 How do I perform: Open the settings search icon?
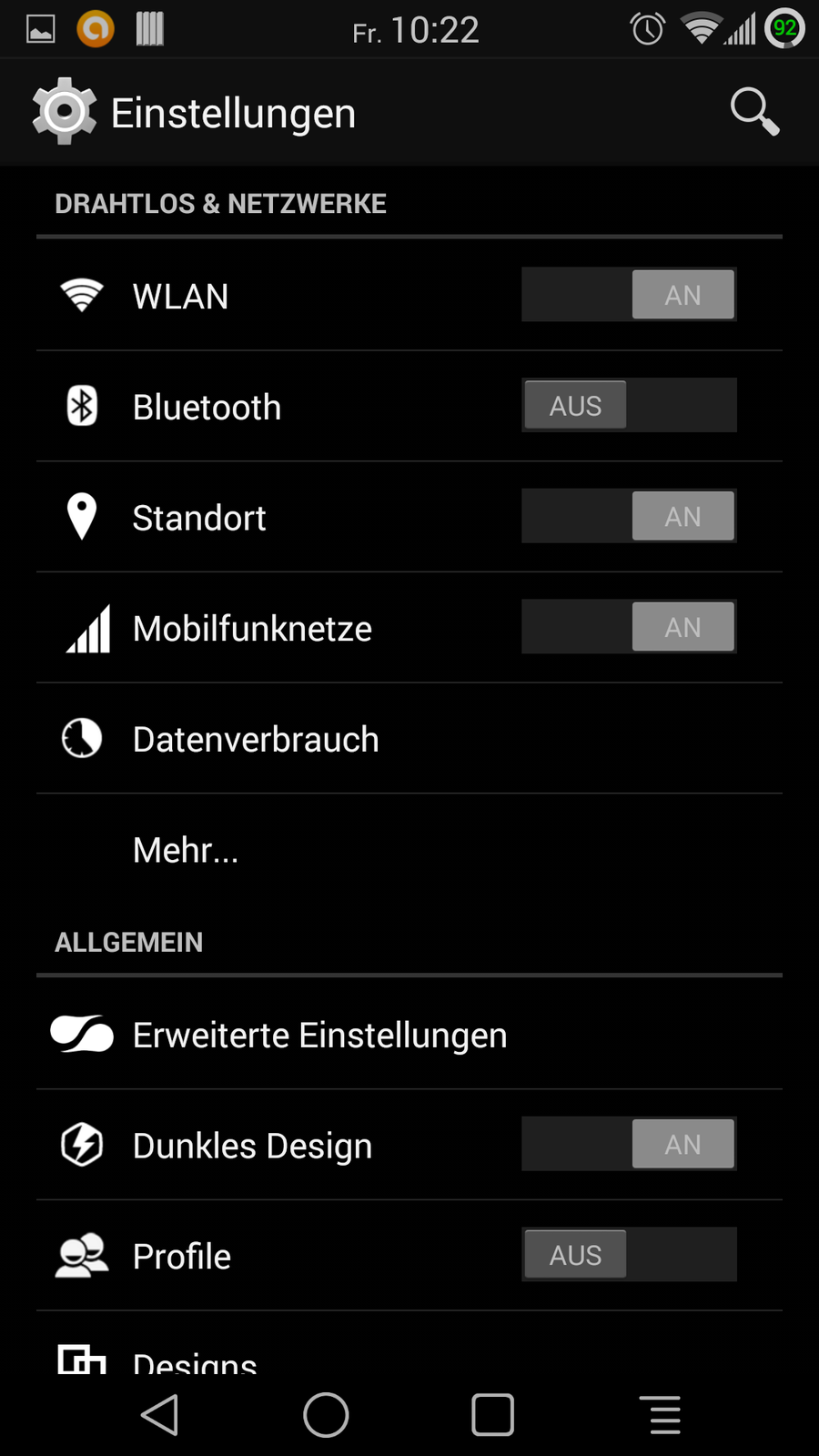click(x=754, y=112)
